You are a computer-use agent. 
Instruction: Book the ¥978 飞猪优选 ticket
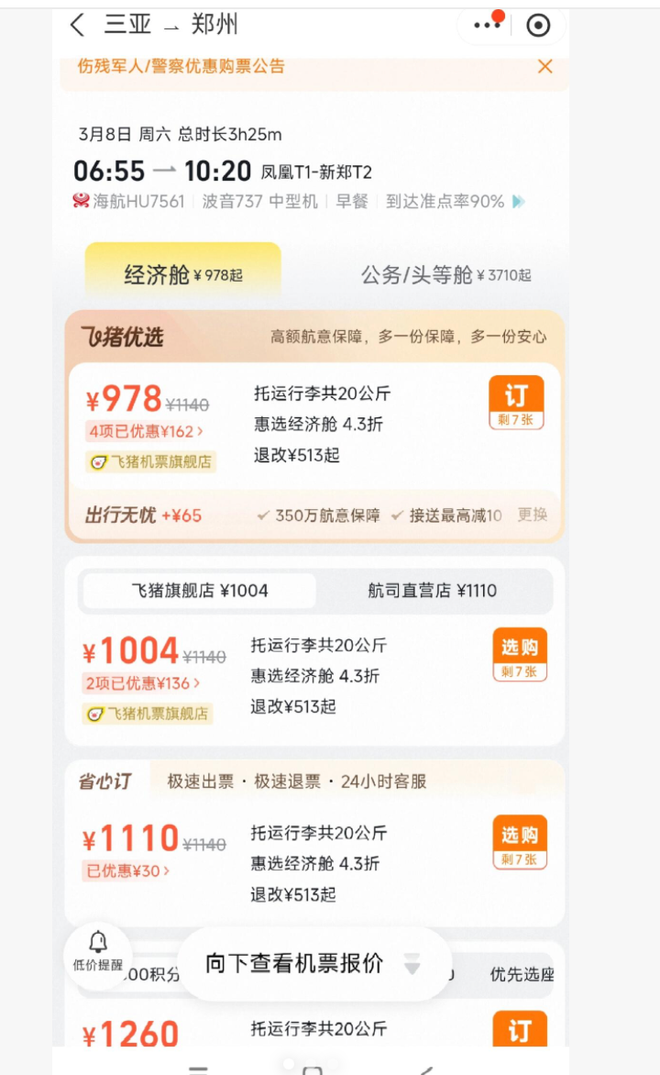516,402
